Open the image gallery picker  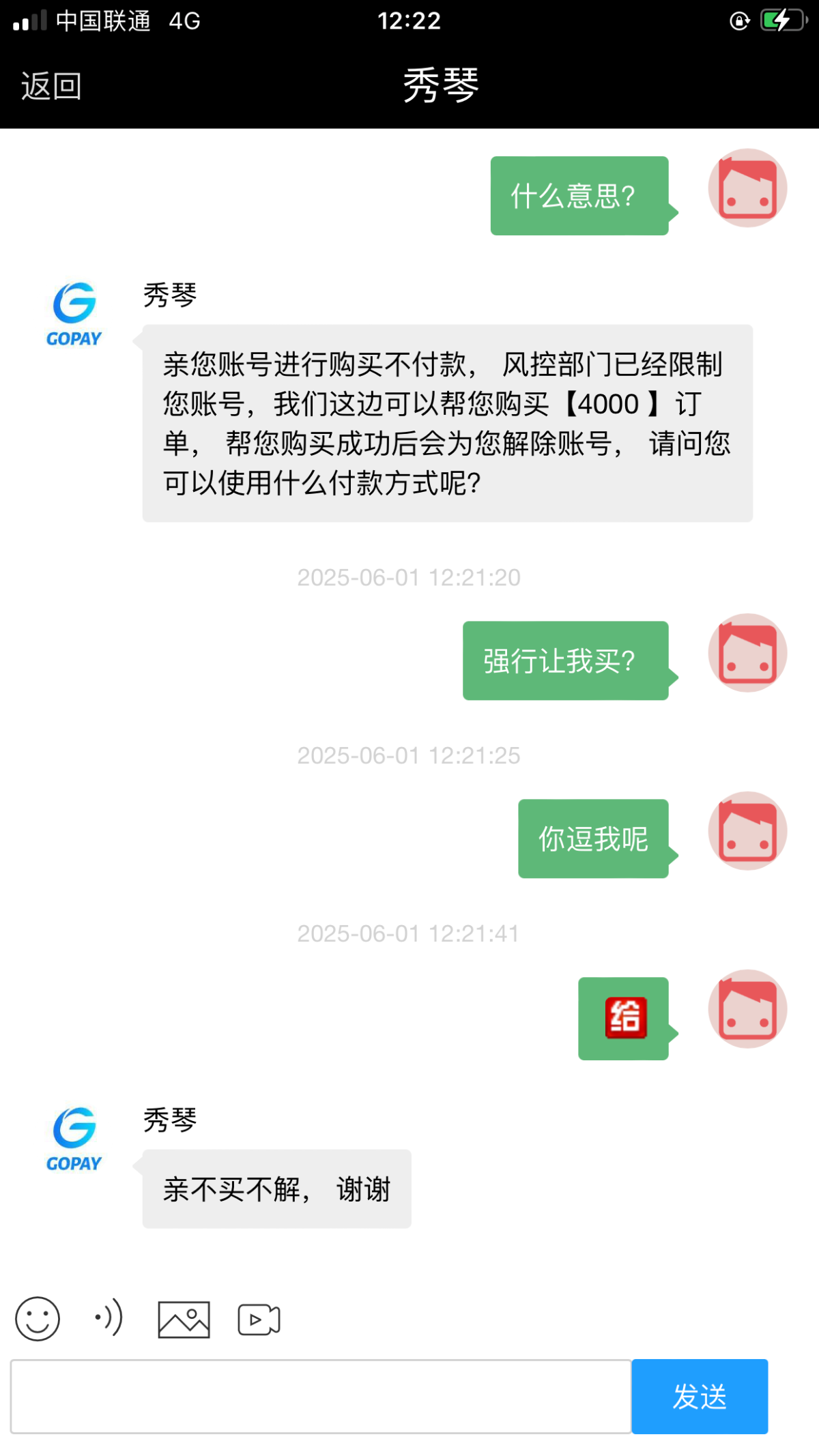click(x=184, y=1318)
